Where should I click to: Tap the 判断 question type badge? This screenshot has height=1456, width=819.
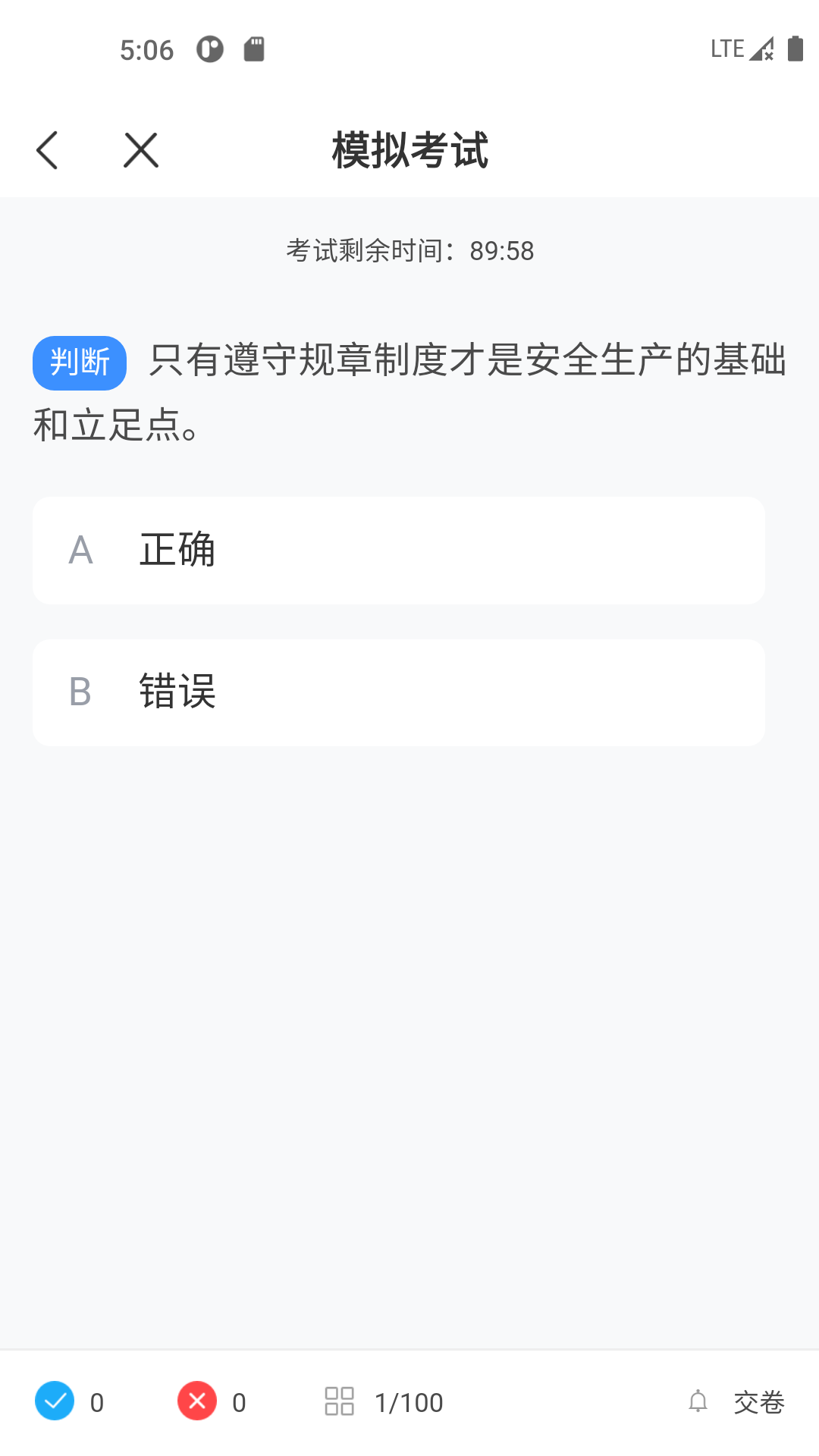(79, 362)
